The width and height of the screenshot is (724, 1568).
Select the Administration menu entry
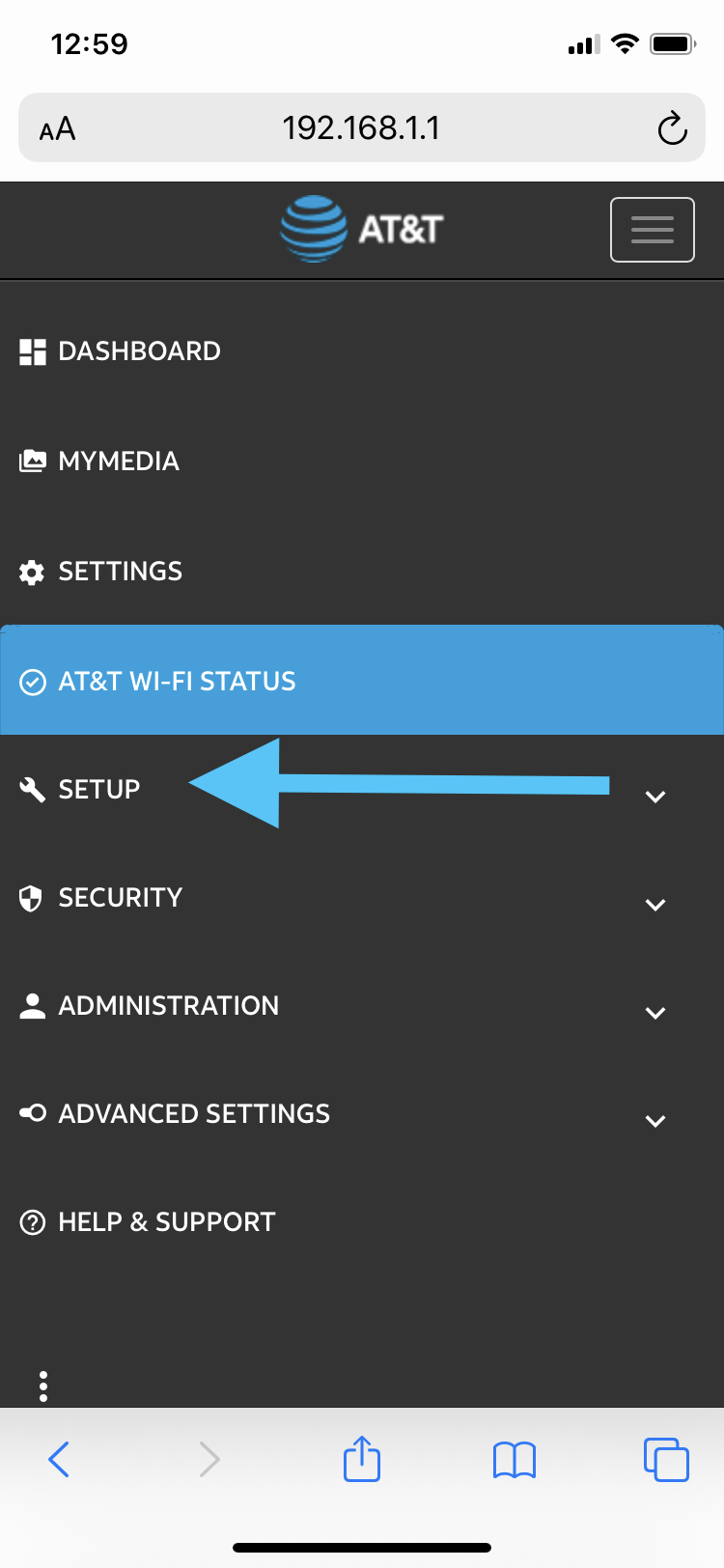click(x=169, y=1005)
